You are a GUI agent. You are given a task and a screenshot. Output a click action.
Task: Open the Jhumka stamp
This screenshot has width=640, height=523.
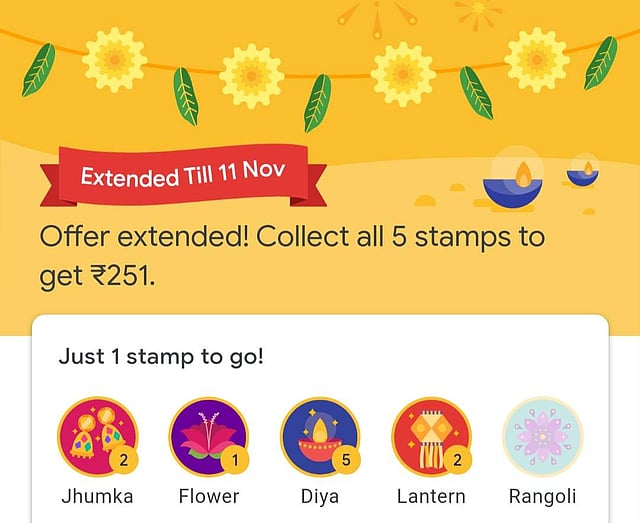(x=98, y=437)
